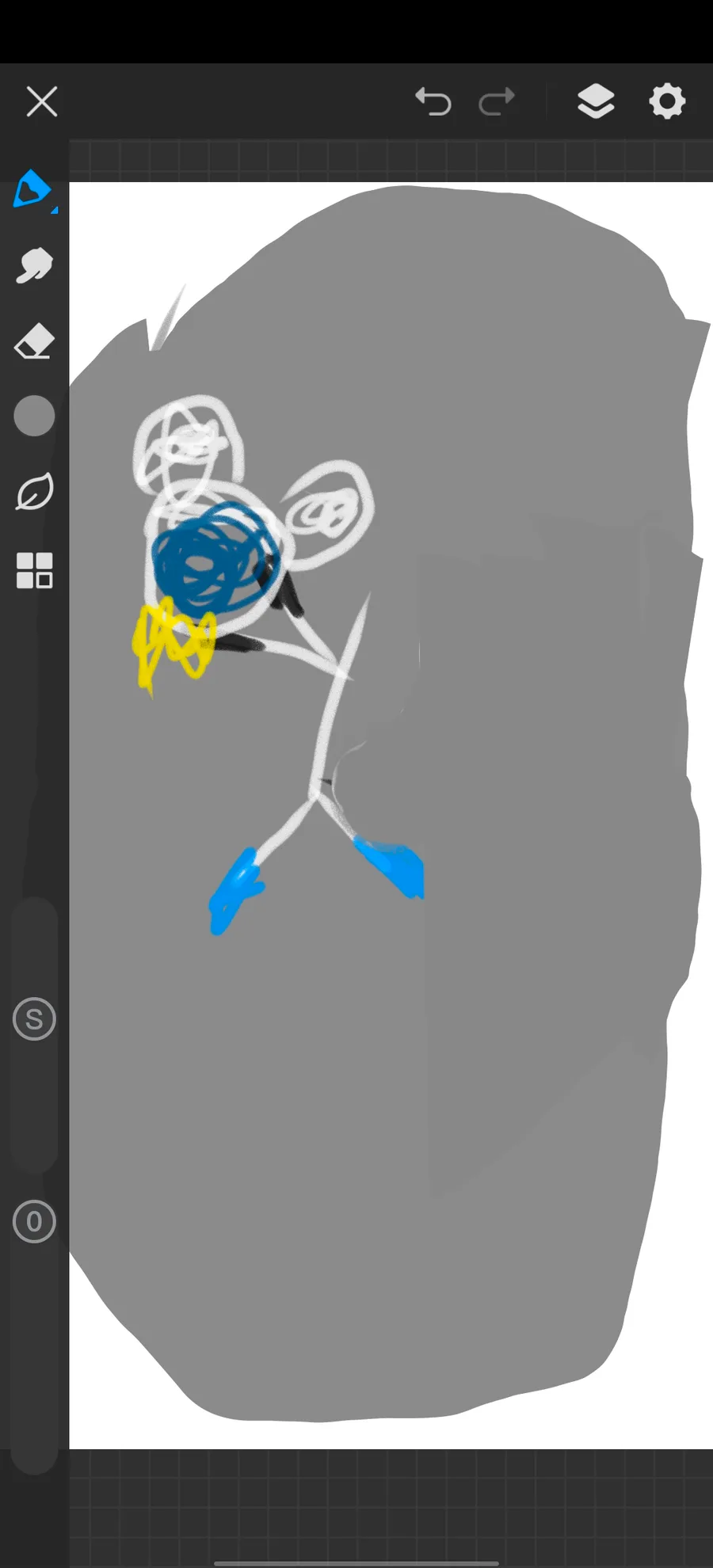This screenshot has height=1568, width=713.
Task: Close the drawing canvas
Action: [41, 101]
